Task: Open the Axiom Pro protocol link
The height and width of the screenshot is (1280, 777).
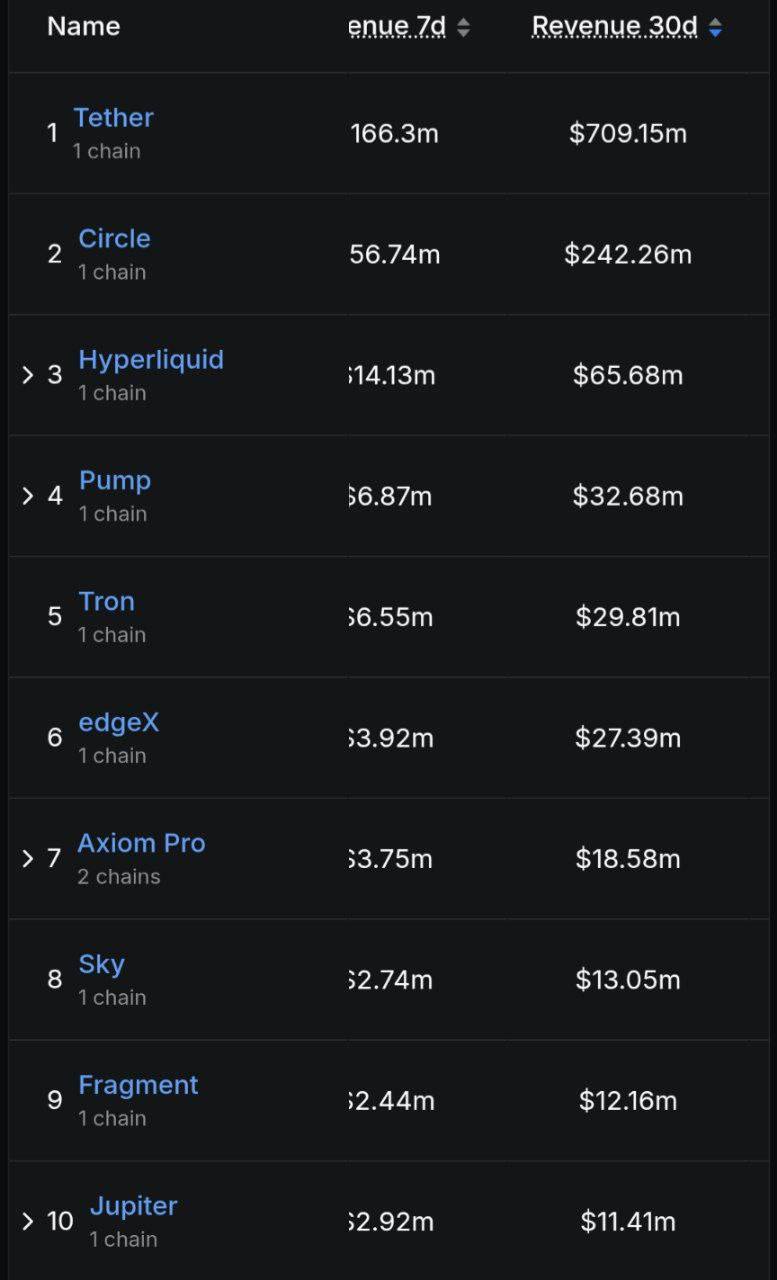Action: coord(141,844)
